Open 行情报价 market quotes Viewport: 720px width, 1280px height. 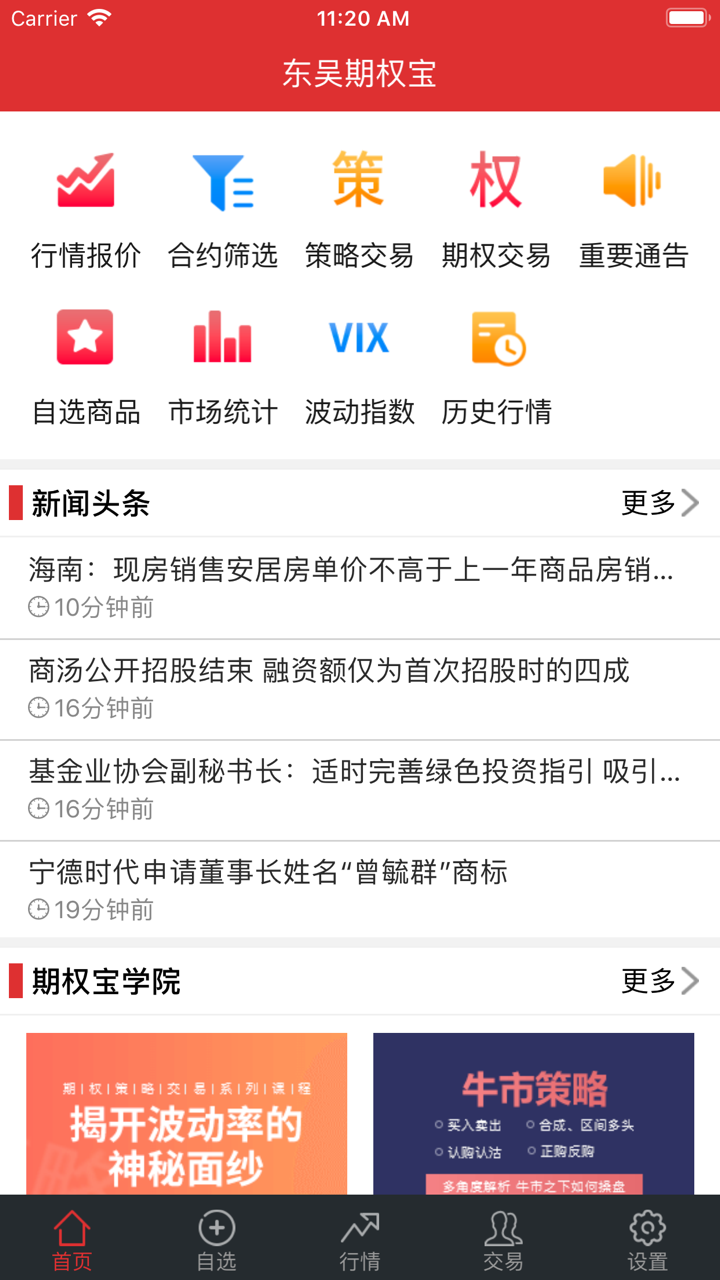(86, 210)
